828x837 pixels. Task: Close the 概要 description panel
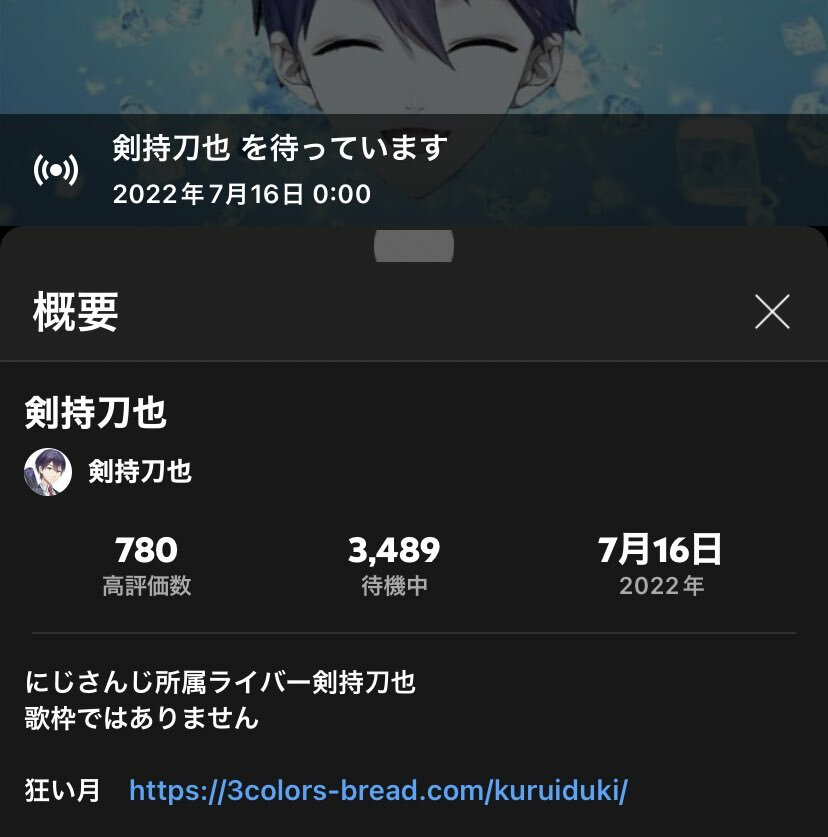click(x=772, y=312)
